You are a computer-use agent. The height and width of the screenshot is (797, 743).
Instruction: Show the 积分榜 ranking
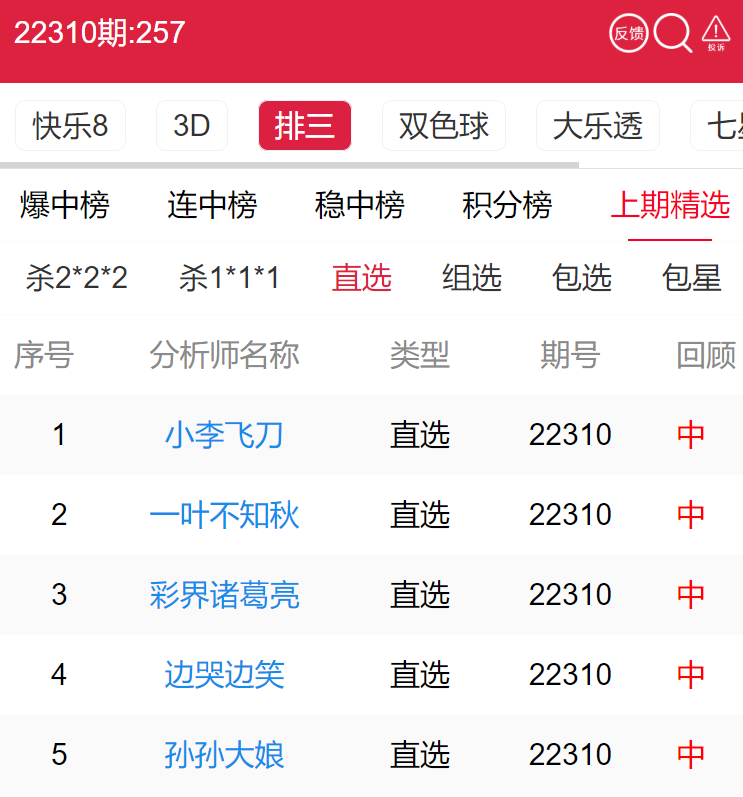pos(507,206)
